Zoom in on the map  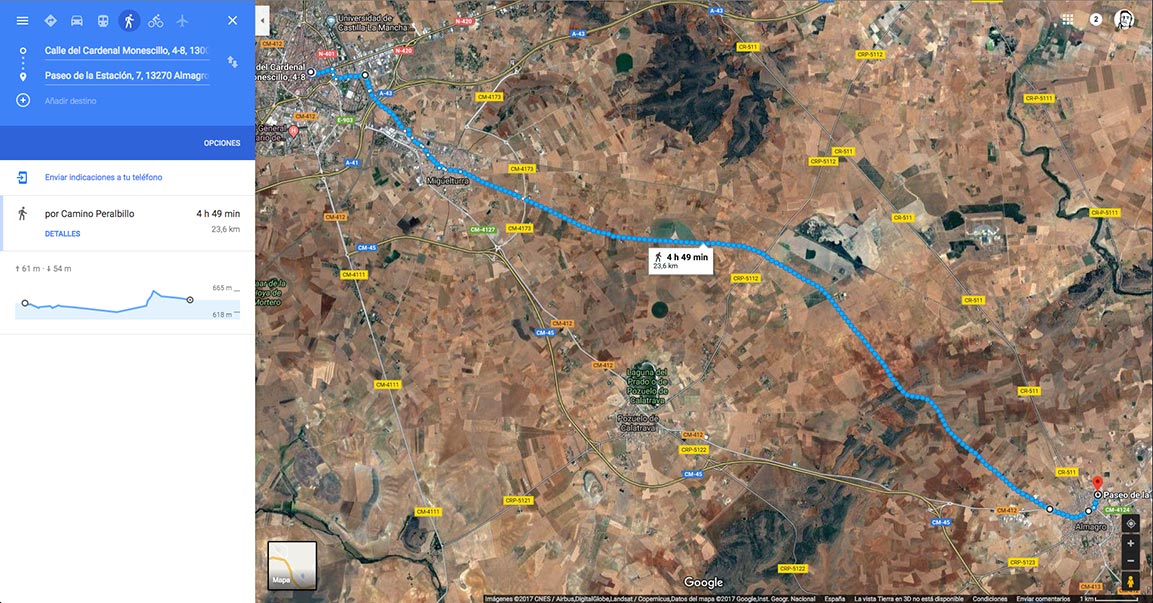click(x=1130, y=543)
